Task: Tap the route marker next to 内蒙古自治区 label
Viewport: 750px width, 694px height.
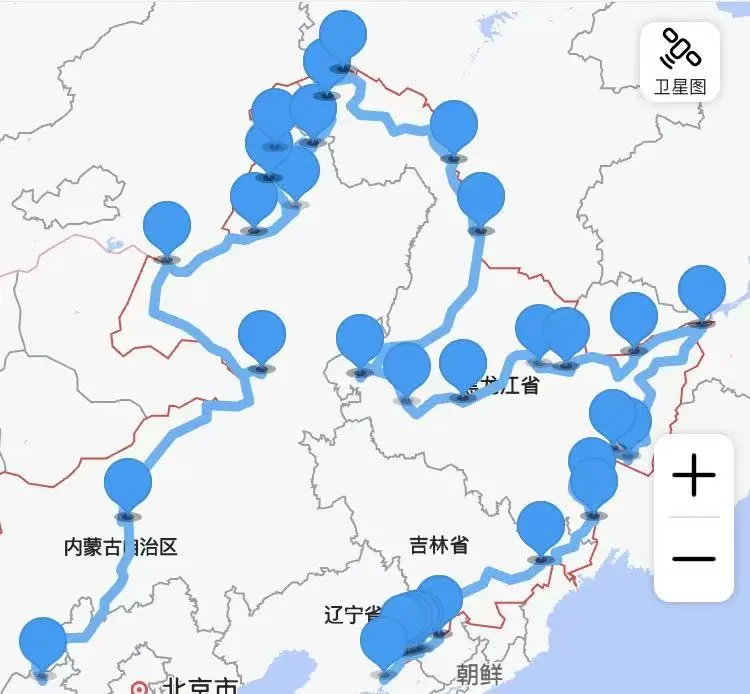Action: coord(127,484)
